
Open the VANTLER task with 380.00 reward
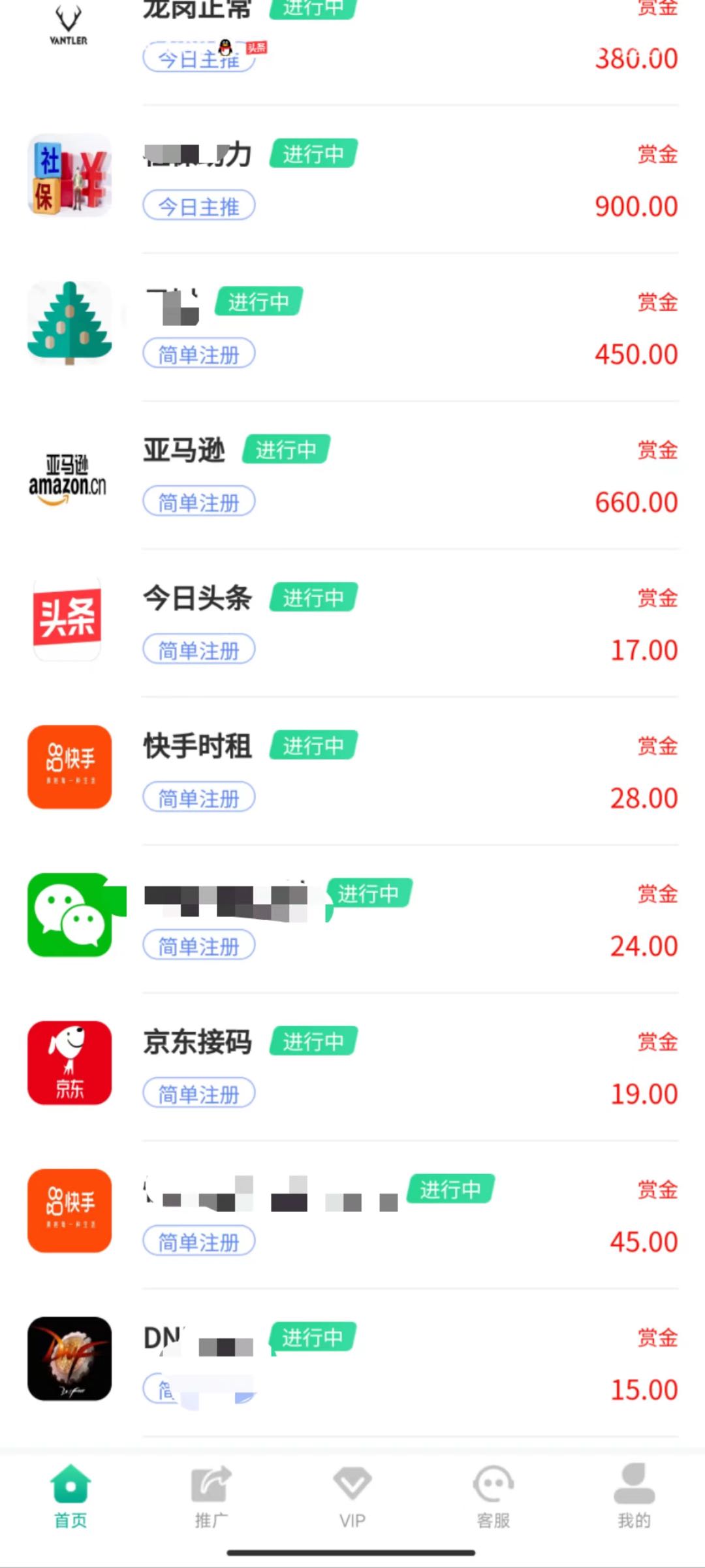[352, 46]
